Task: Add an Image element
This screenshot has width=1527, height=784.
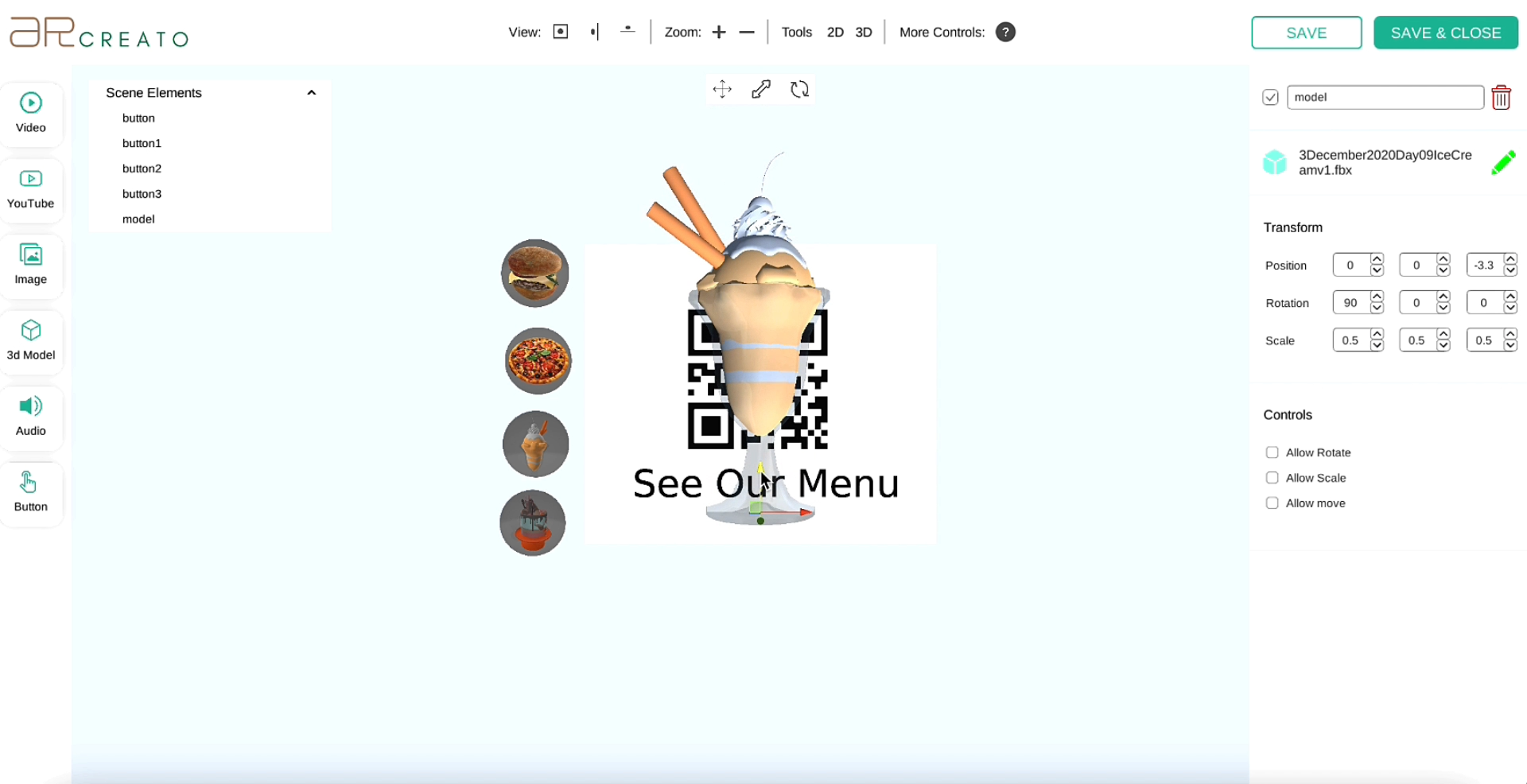Action: point(31,265)
